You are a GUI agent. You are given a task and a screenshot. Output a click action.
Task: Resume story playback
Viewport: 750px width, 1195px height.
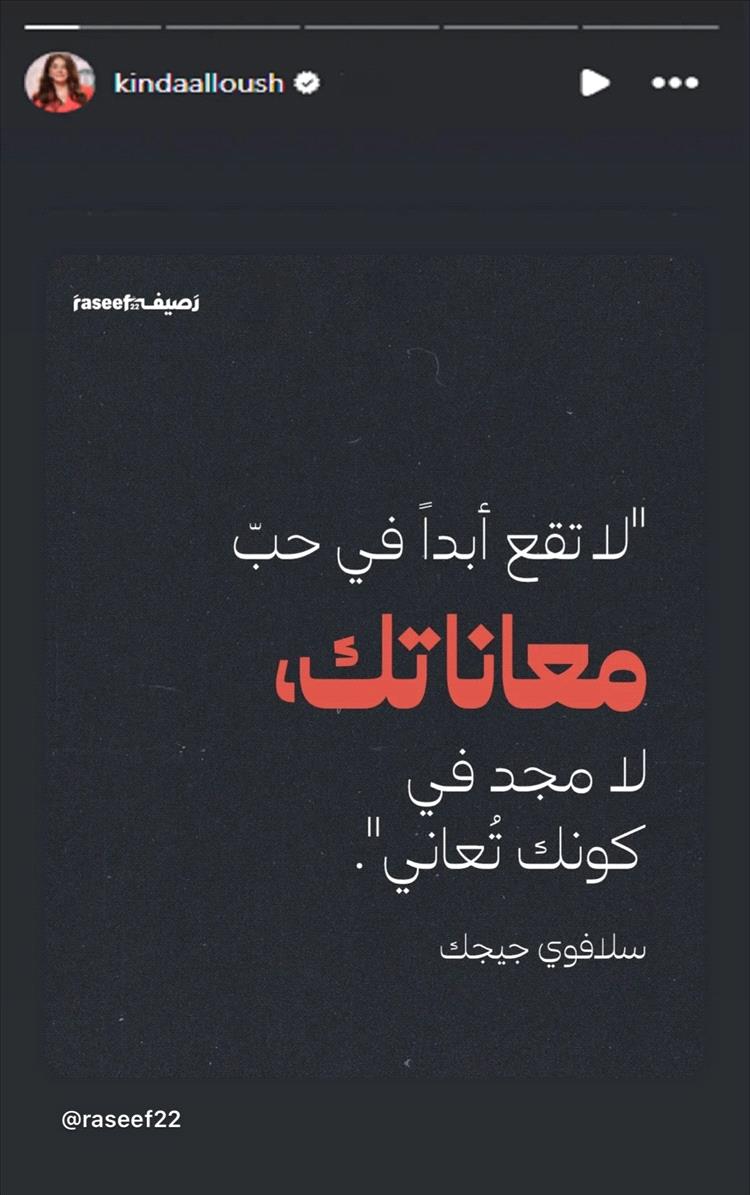click(595, 83)
